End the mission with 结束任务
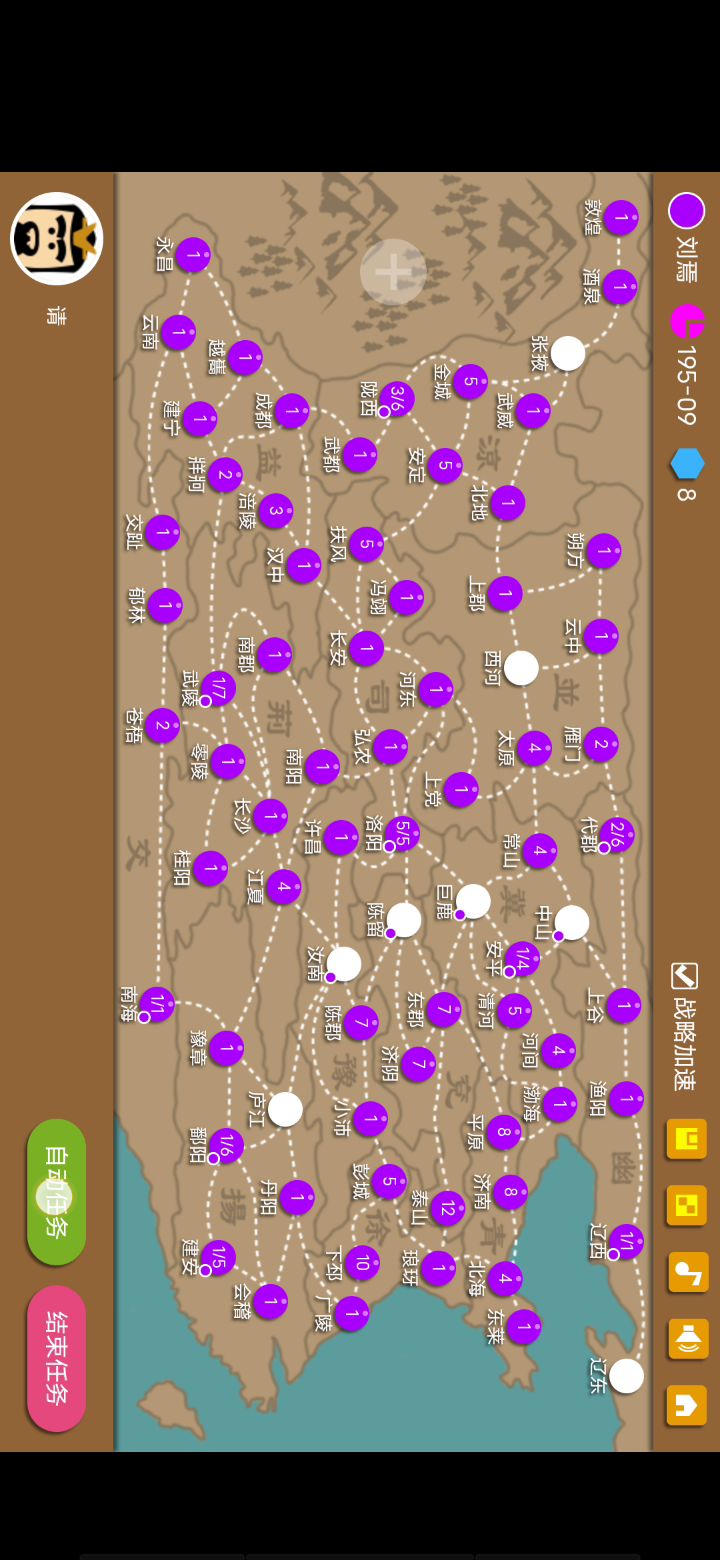This screenshot has width=720, height=1560. (x=56, y=1358)
